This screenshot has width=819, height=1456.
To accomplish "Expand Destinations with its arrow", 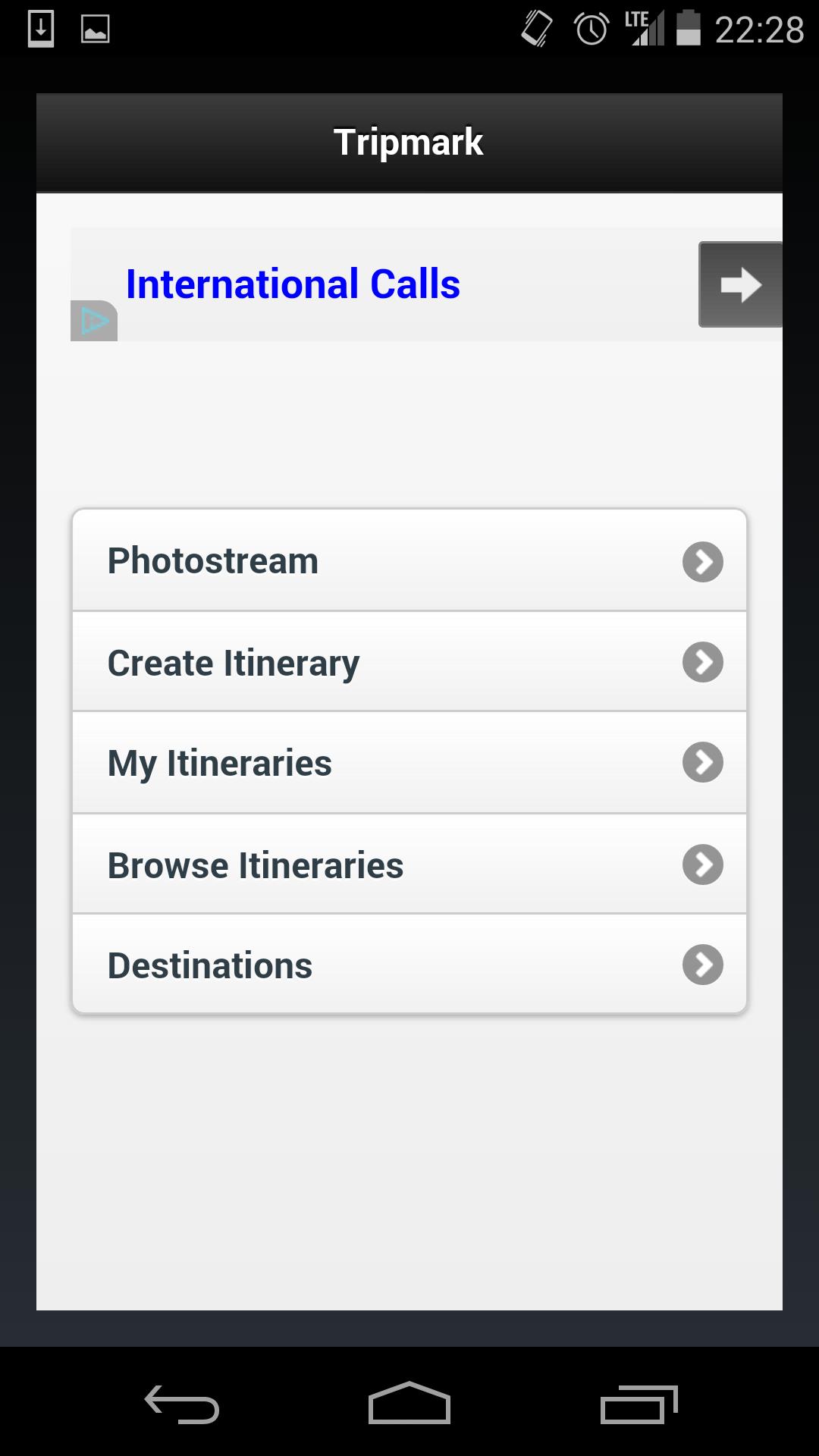I will (x=704, y=965).
